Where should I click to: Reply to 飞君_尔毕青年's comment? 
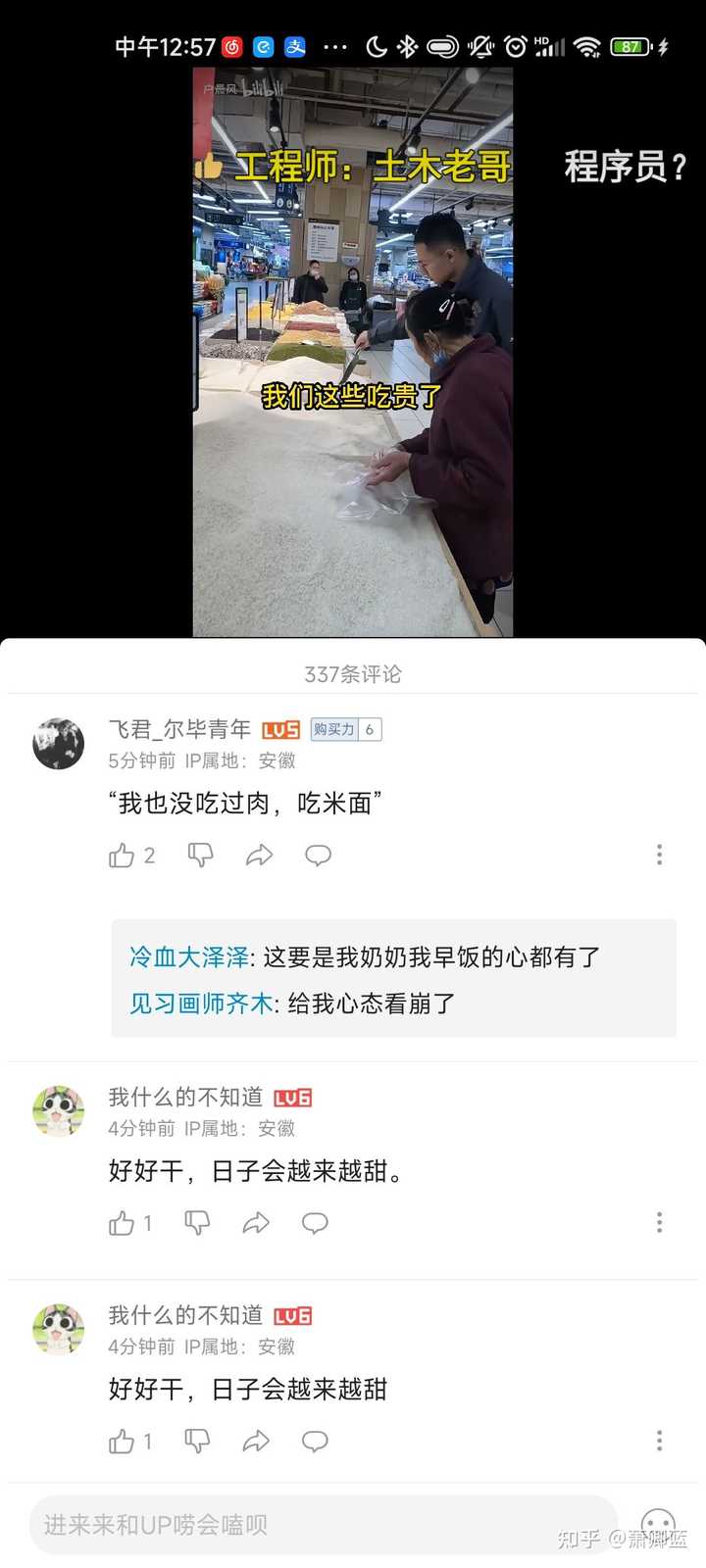coord(318,856)
